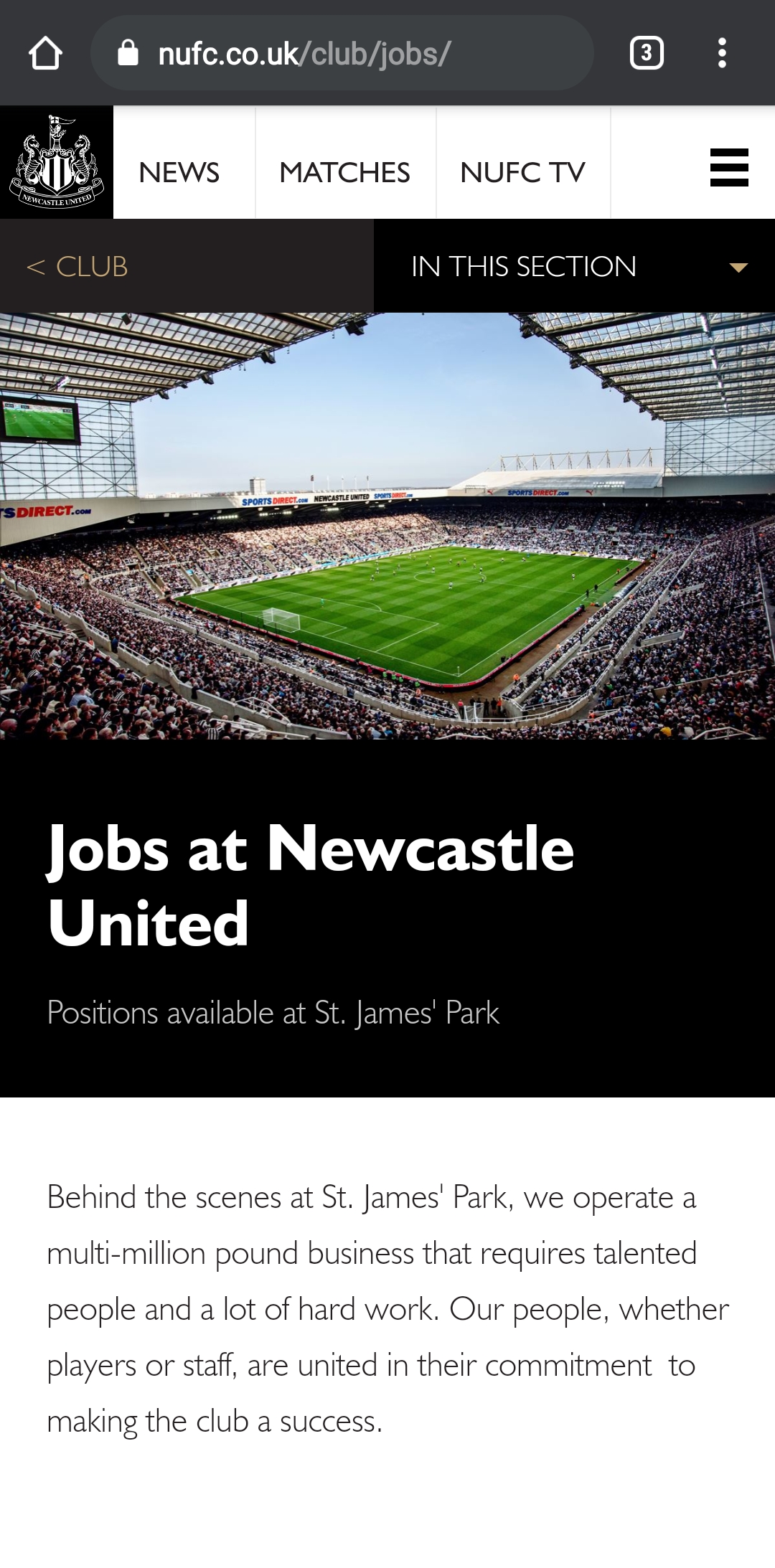
Task: Tap the Newcastle United crest home link
Action: coord(57,162)
